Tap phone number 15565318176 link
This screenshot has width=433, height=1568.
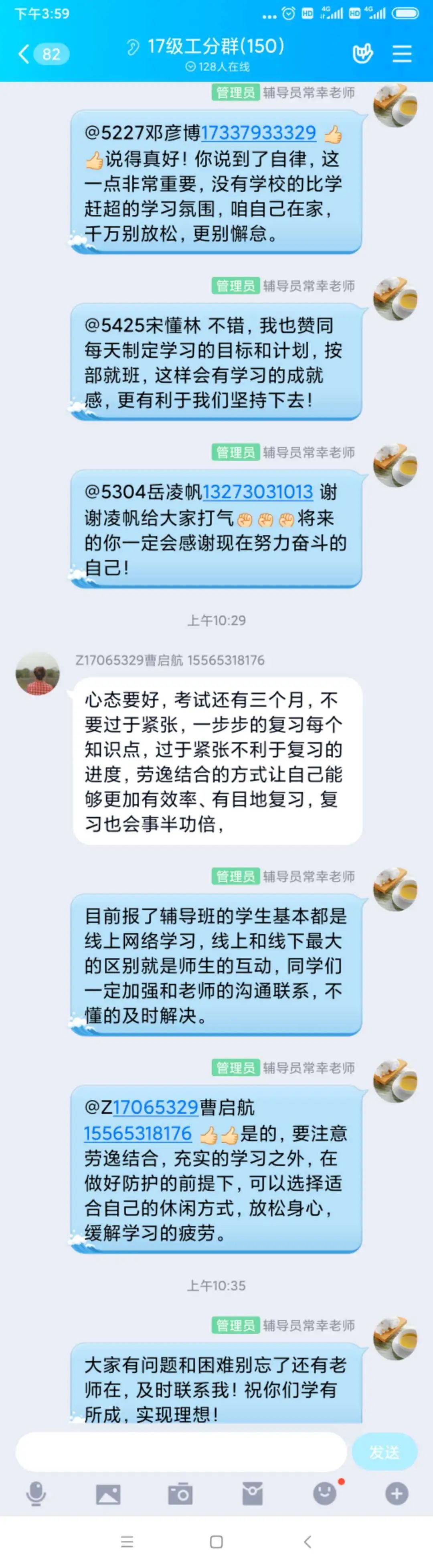[138, 1133]
